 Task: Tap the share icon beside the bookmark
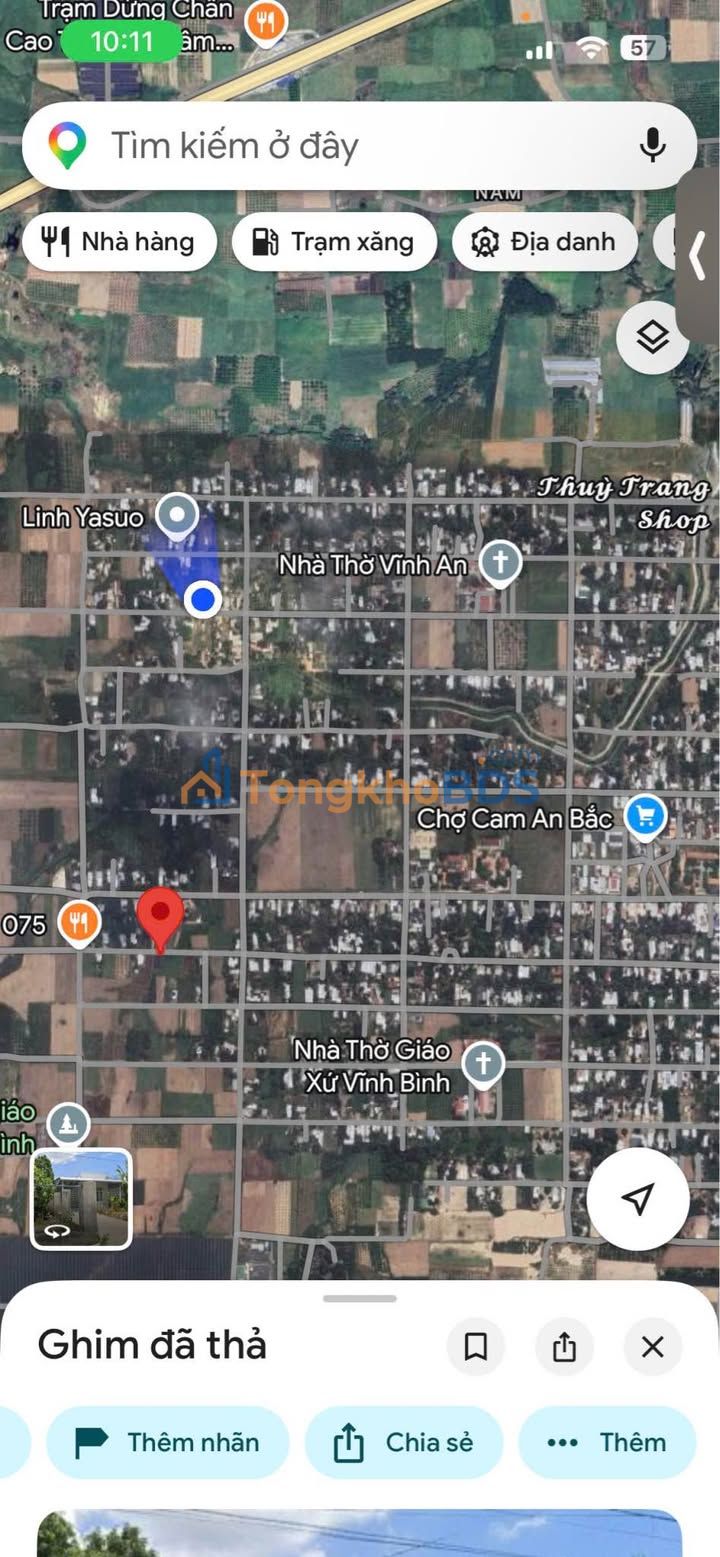[x=564, y=1347]
